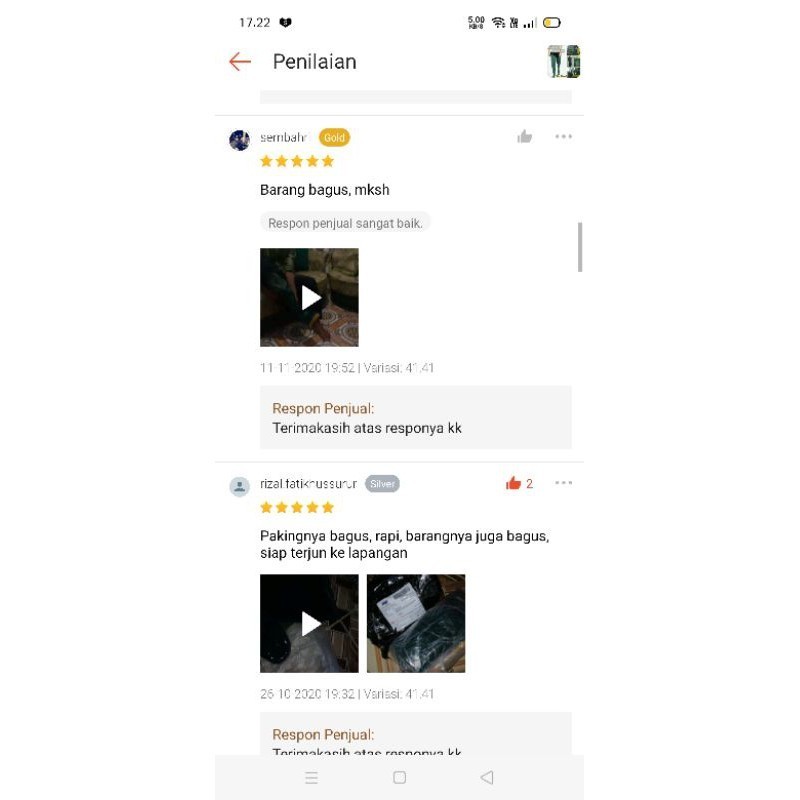Viewport: 800px width, 800px height.
Task: Open the product thumbnail in header
Action: coord(563,62)
